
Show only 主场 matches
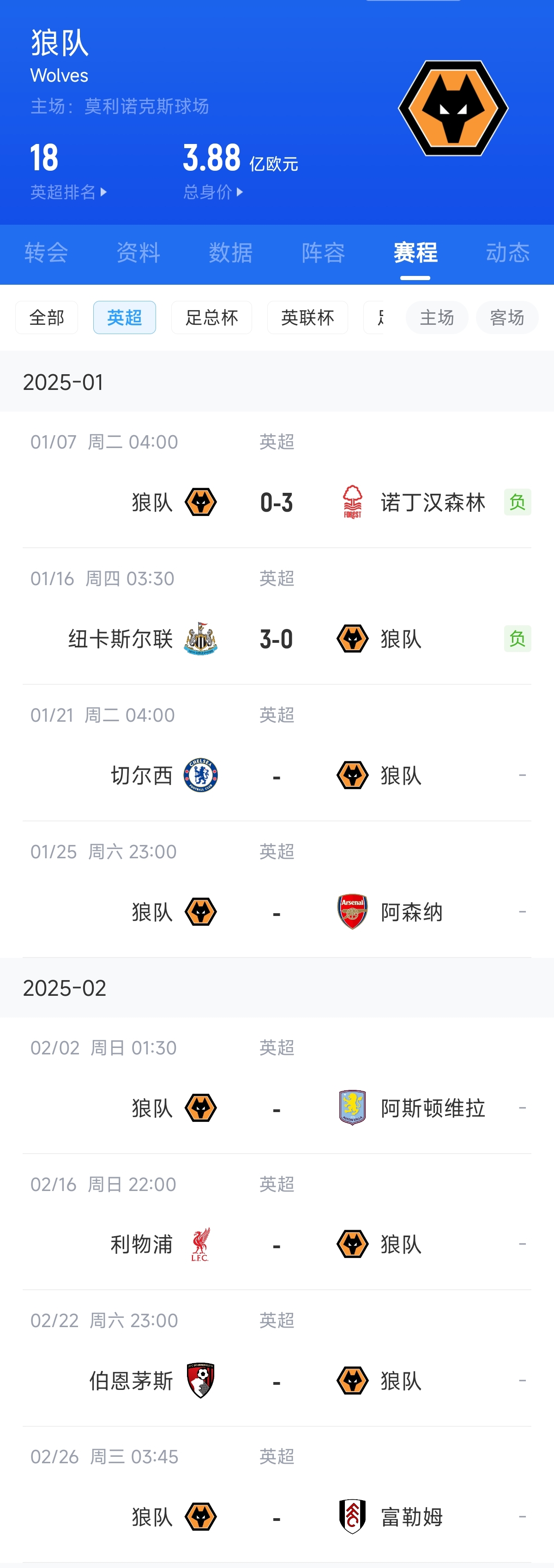click(x=436, y=318)
